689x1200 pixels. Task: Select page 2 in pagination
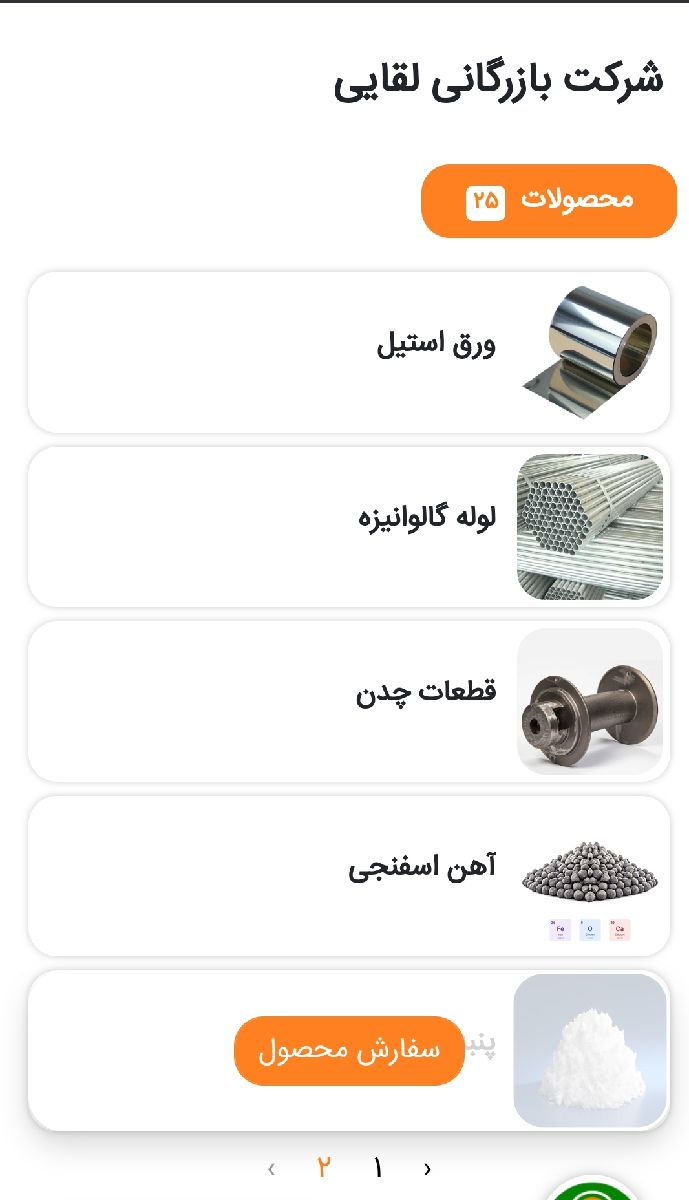[x=323, y=1168]
